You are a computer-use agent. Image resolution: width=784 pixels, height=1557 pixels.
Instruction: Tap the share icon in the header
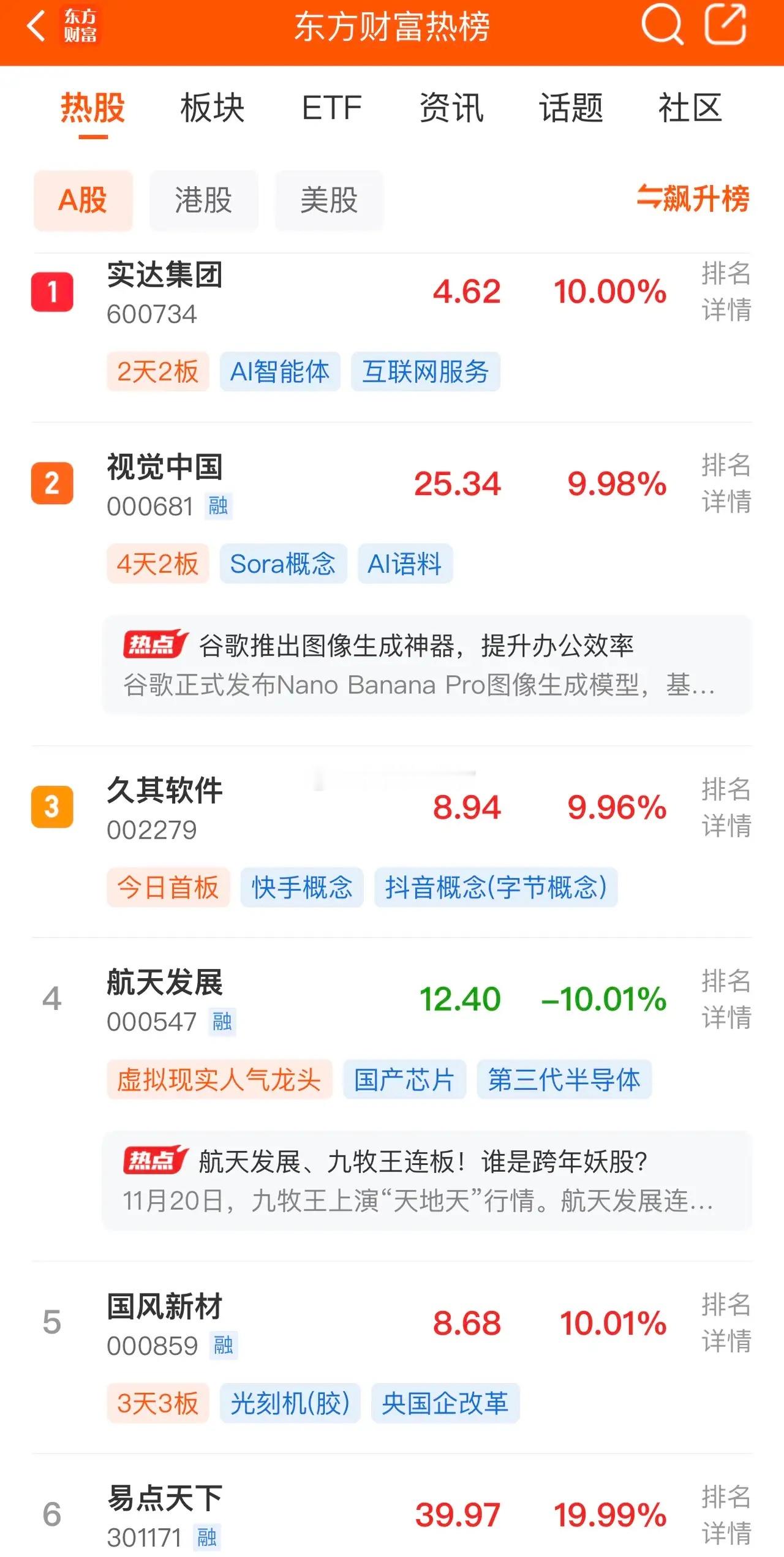pyautogui.click(x=726, y=26)
